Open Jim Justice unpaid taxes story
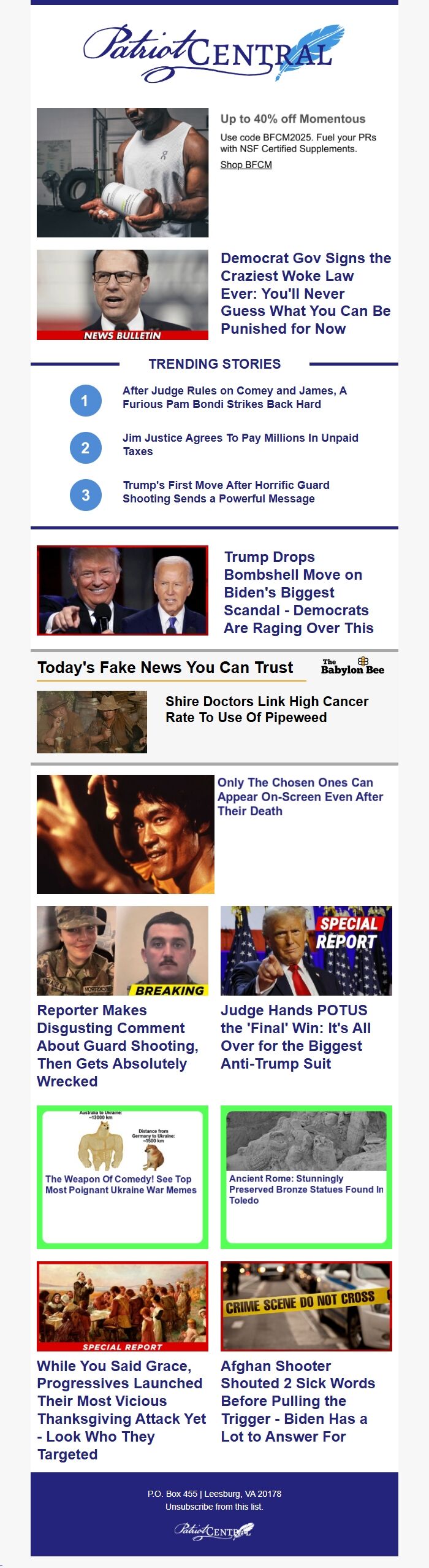The width and height of the screenshot is (429, 1568). point(240,445)
